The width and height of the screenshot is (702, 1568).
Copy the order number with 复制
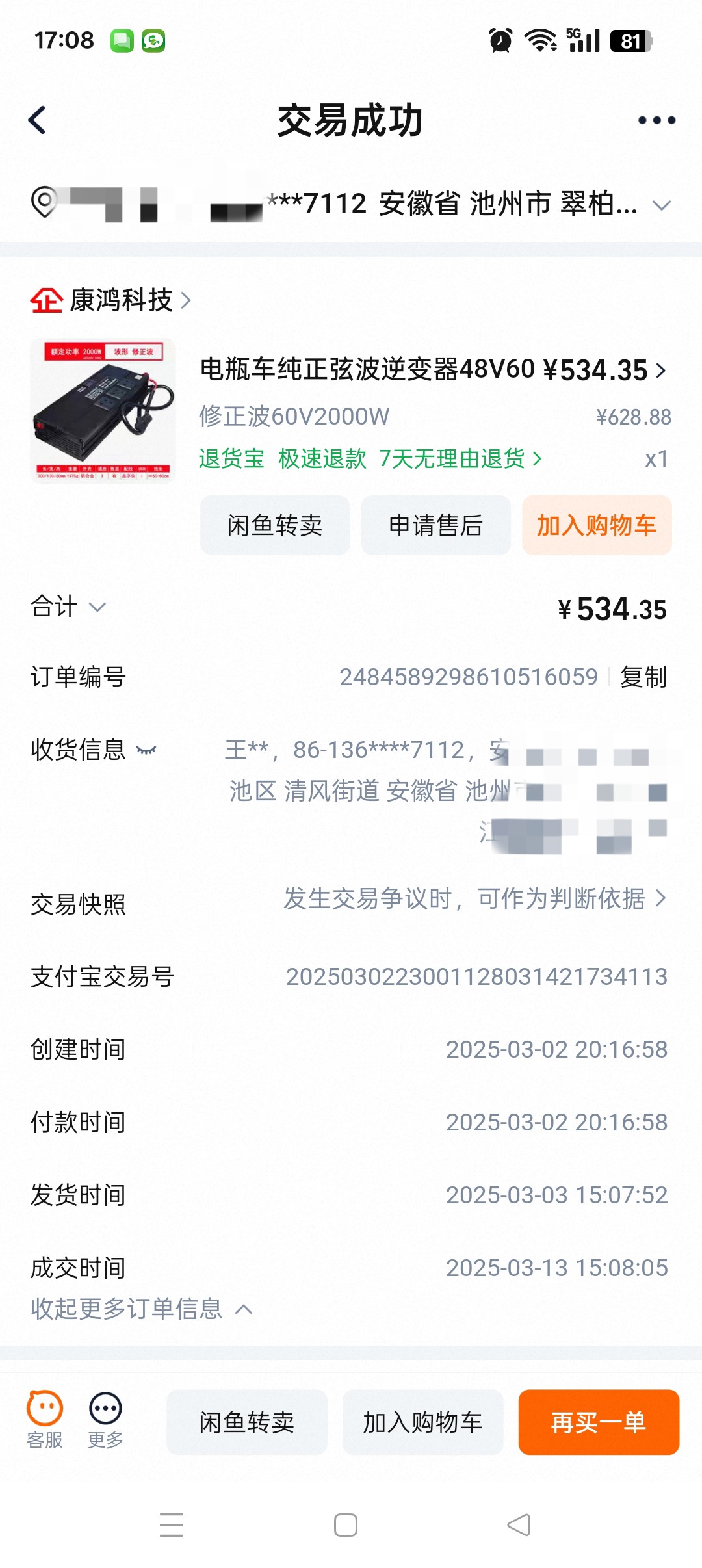[643, 677]
